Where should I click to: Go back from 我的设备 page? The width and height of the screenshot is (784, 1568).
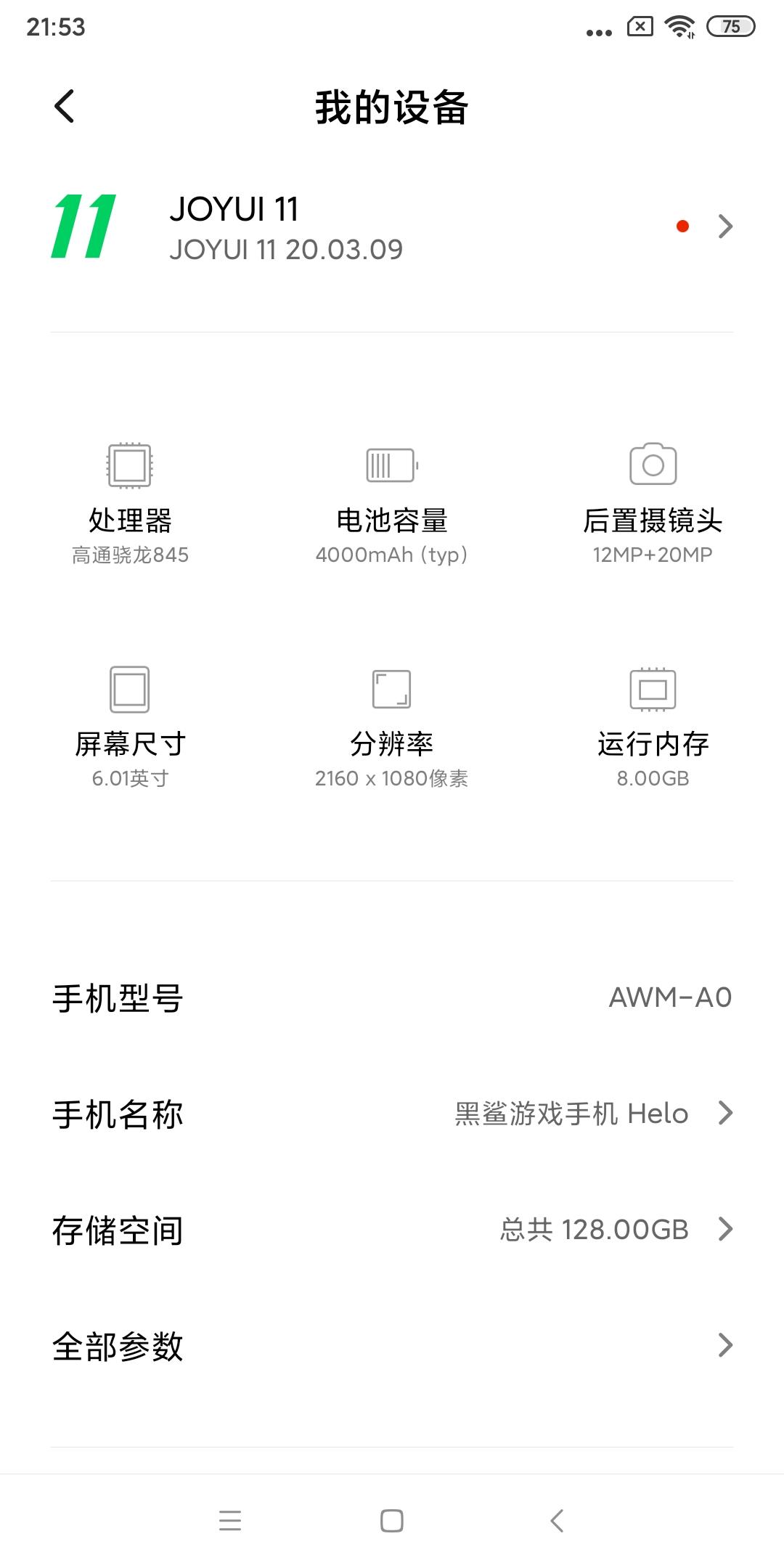click(x=65, y=107)
